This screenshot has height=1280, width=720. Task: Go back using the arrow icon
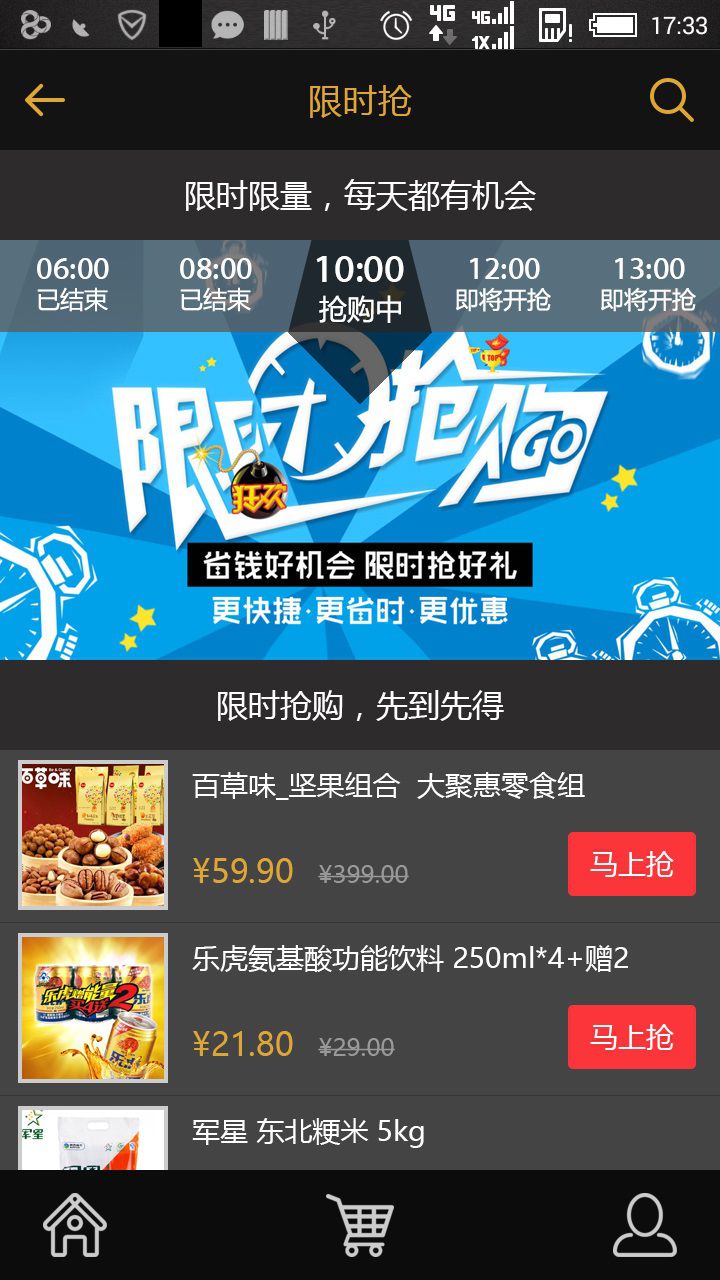(x=45, y=100)
